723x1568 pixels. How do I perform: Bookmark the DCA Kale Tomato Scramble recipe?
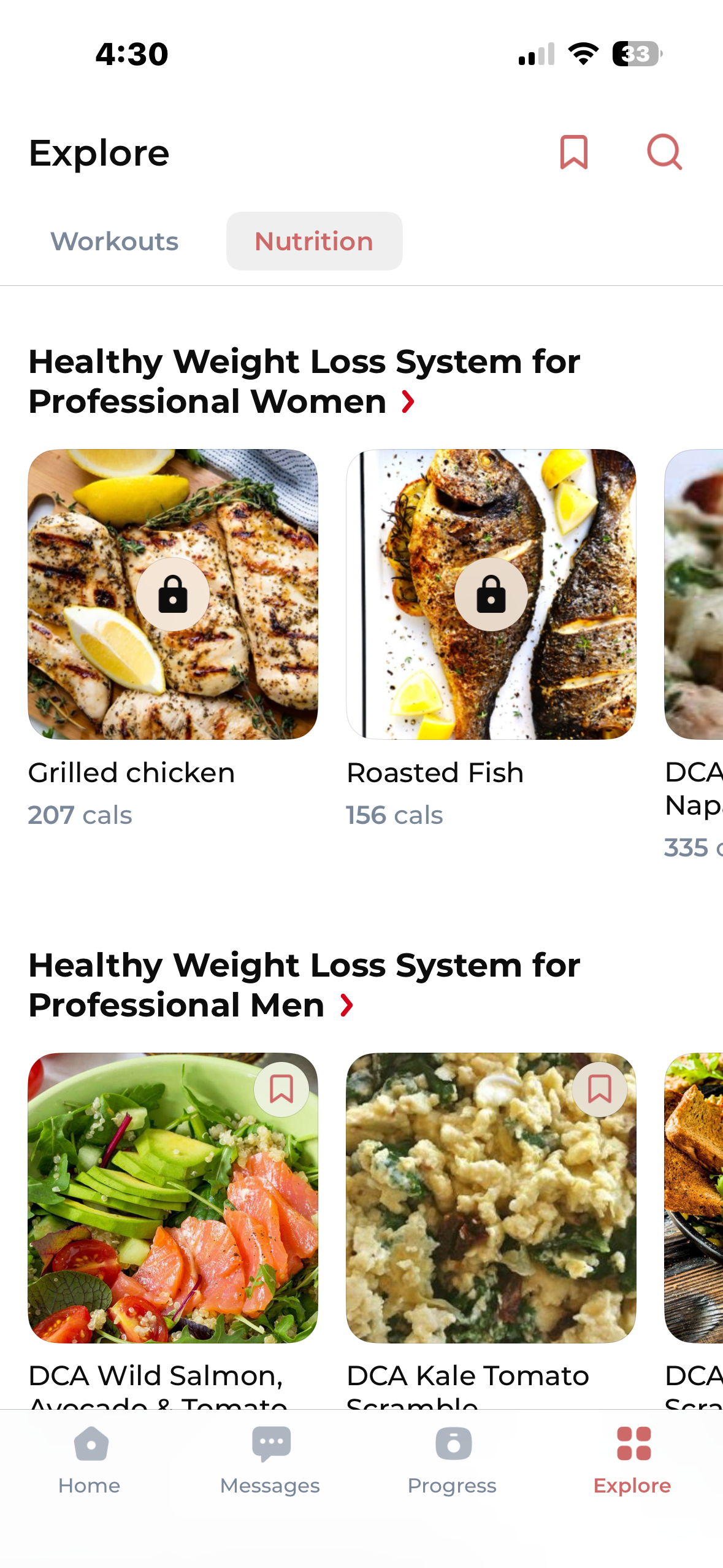coord(599,1088)
